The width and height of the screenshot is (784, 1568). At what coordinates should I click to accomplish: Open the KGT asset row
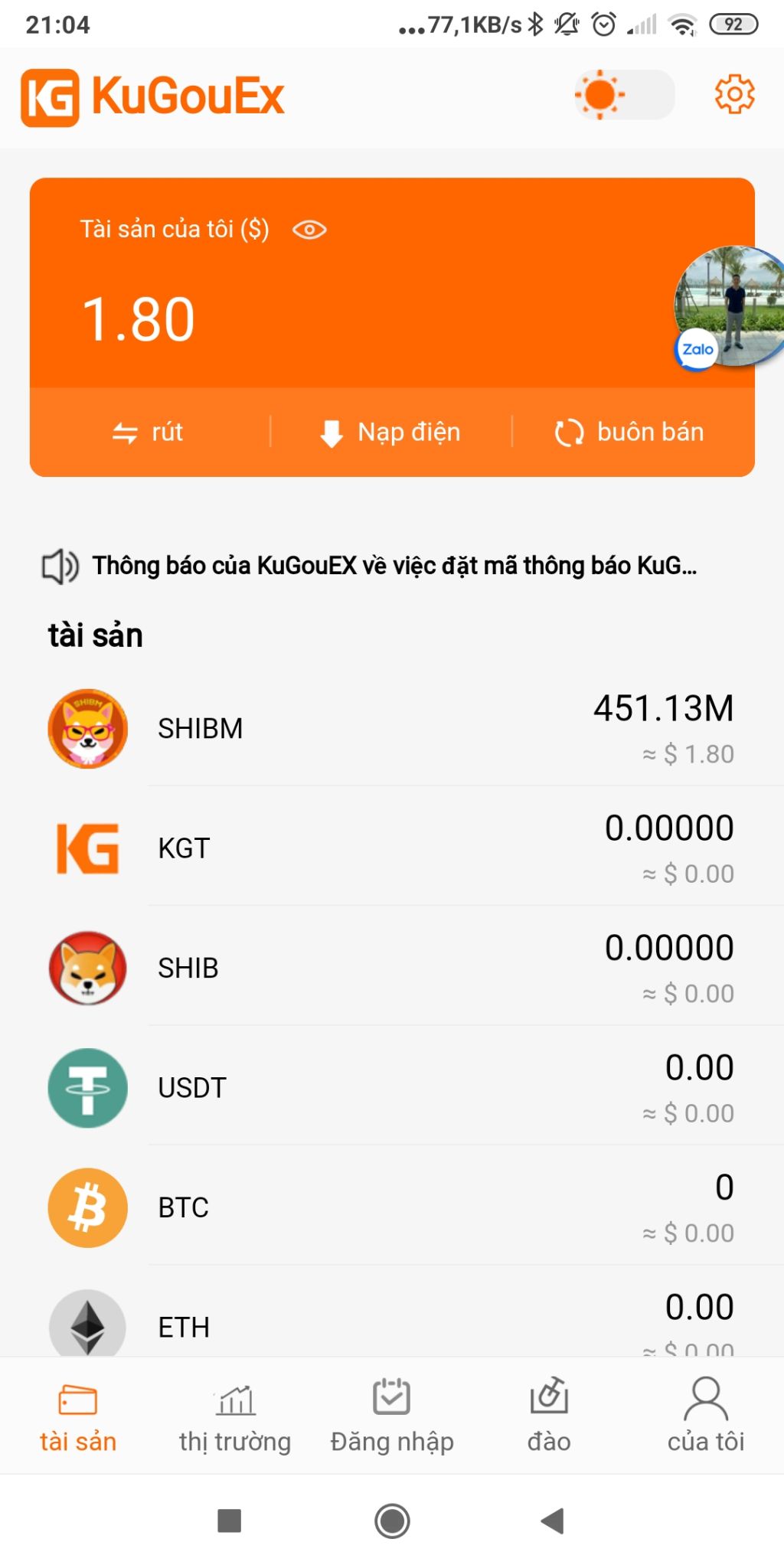point(392,848)
